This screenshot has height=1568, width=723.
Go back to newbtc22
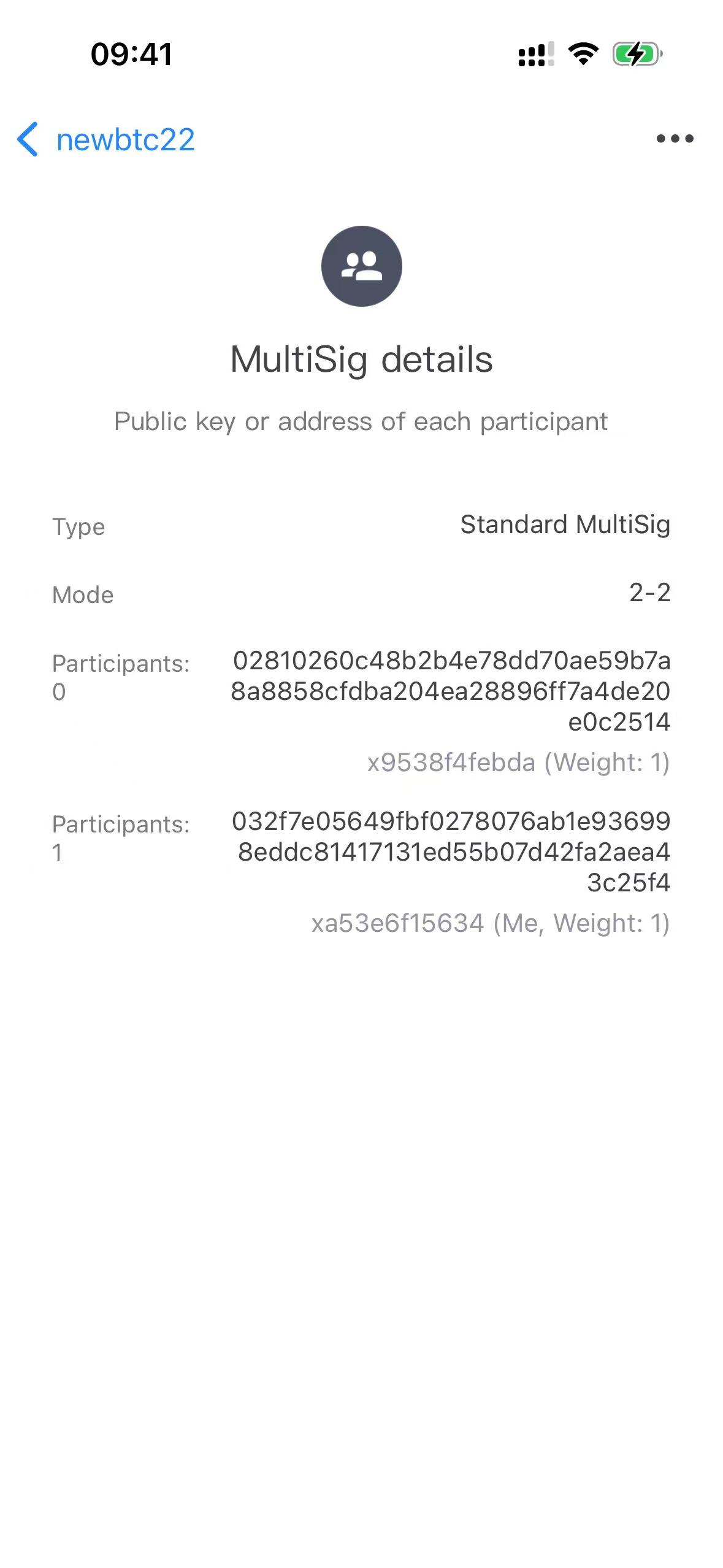(105, 139)
